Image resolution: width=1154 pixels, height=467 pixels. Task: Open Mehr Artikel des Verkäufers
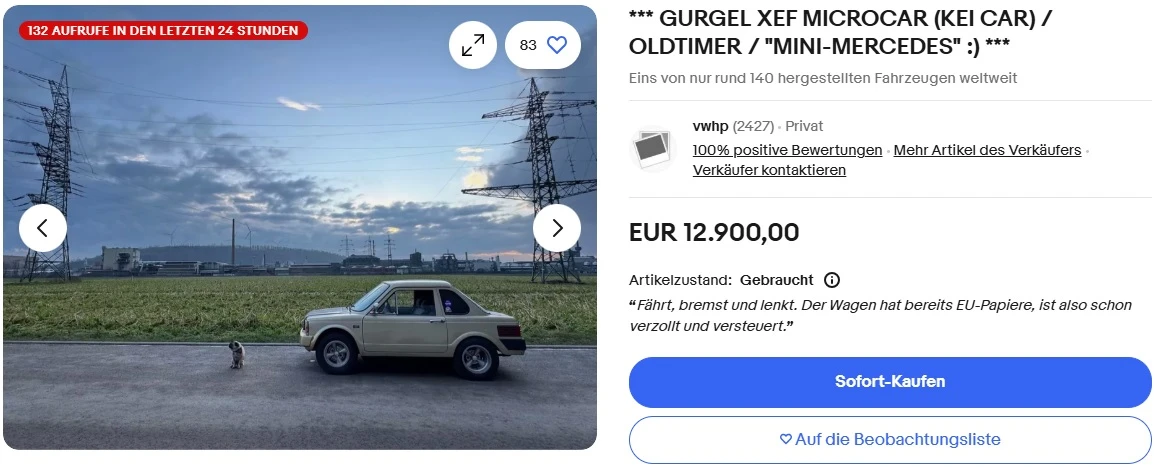(987, 150)
